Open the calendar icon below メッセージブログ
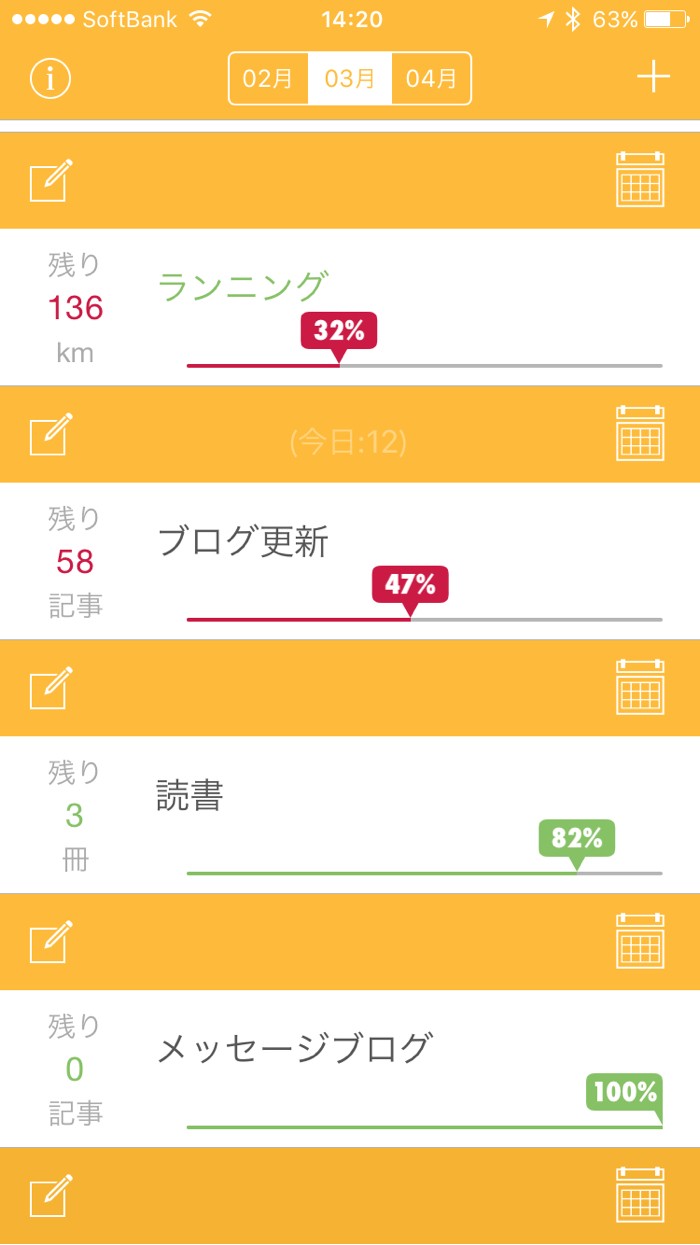This screenshot has height=1245, width=700. click(640, 1194)
